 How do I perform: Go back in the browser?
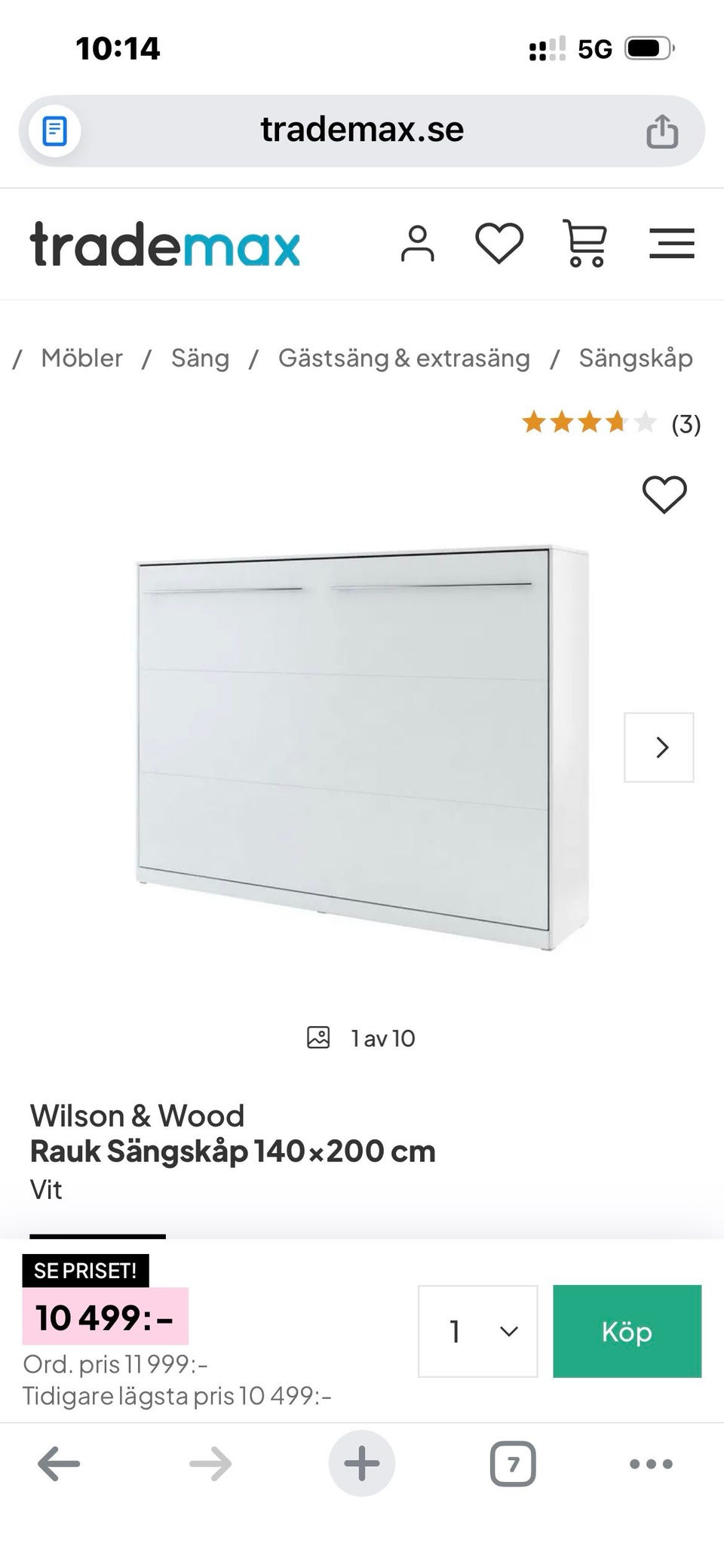coord(59,1464)
